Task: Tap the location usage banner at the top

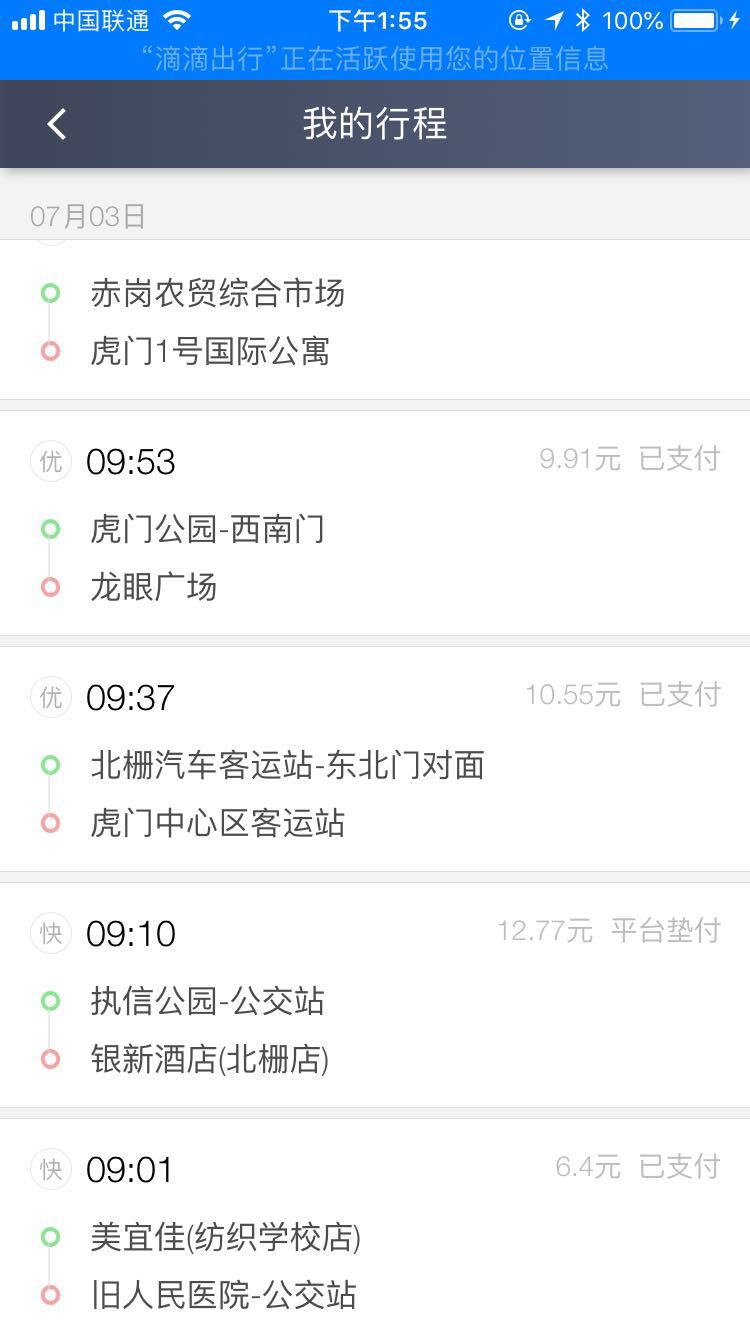Action: [375, 60]
